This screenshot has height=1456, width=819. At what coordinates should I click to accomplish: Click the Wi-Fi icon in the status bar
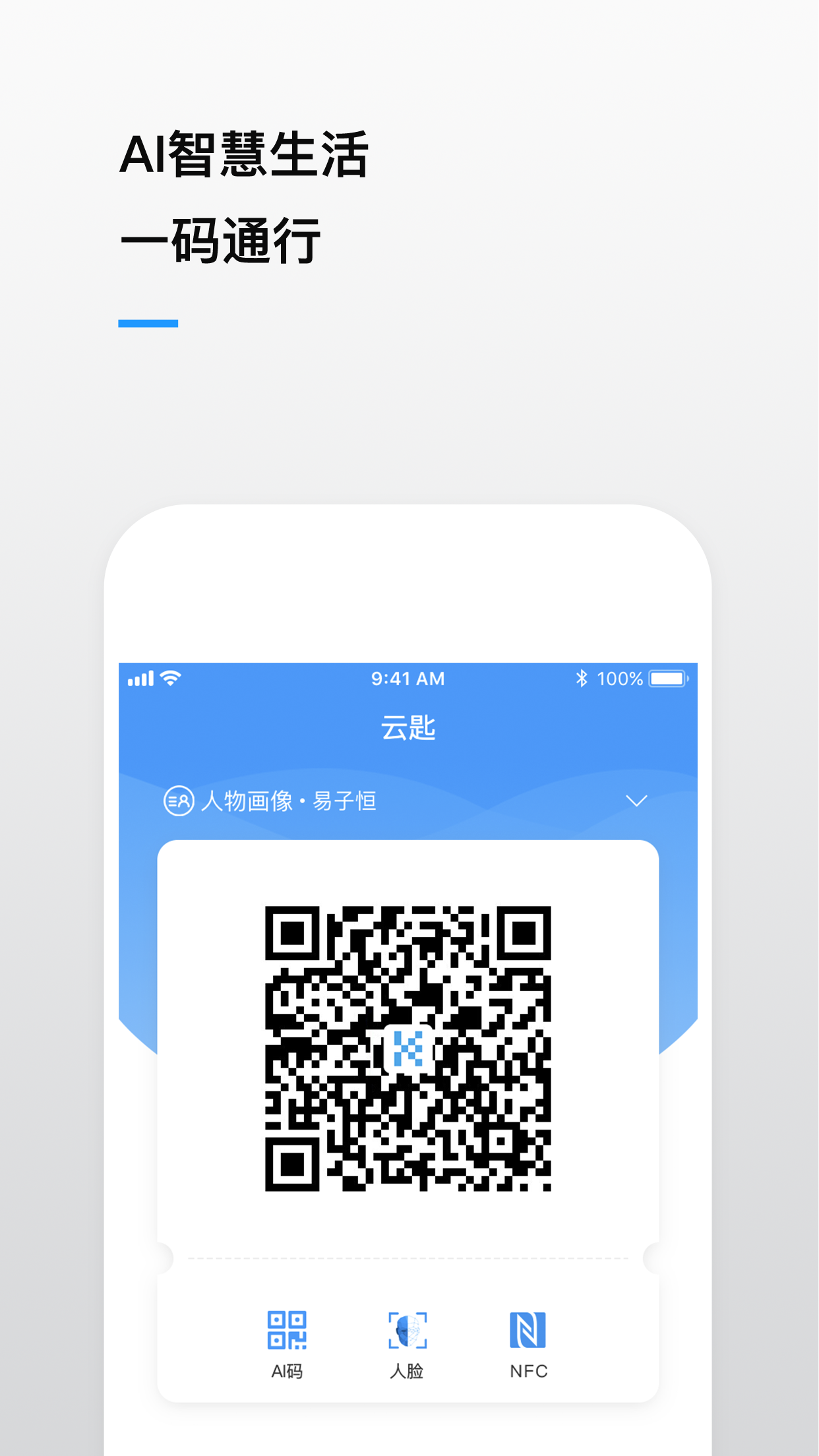(x=169, y=677)
